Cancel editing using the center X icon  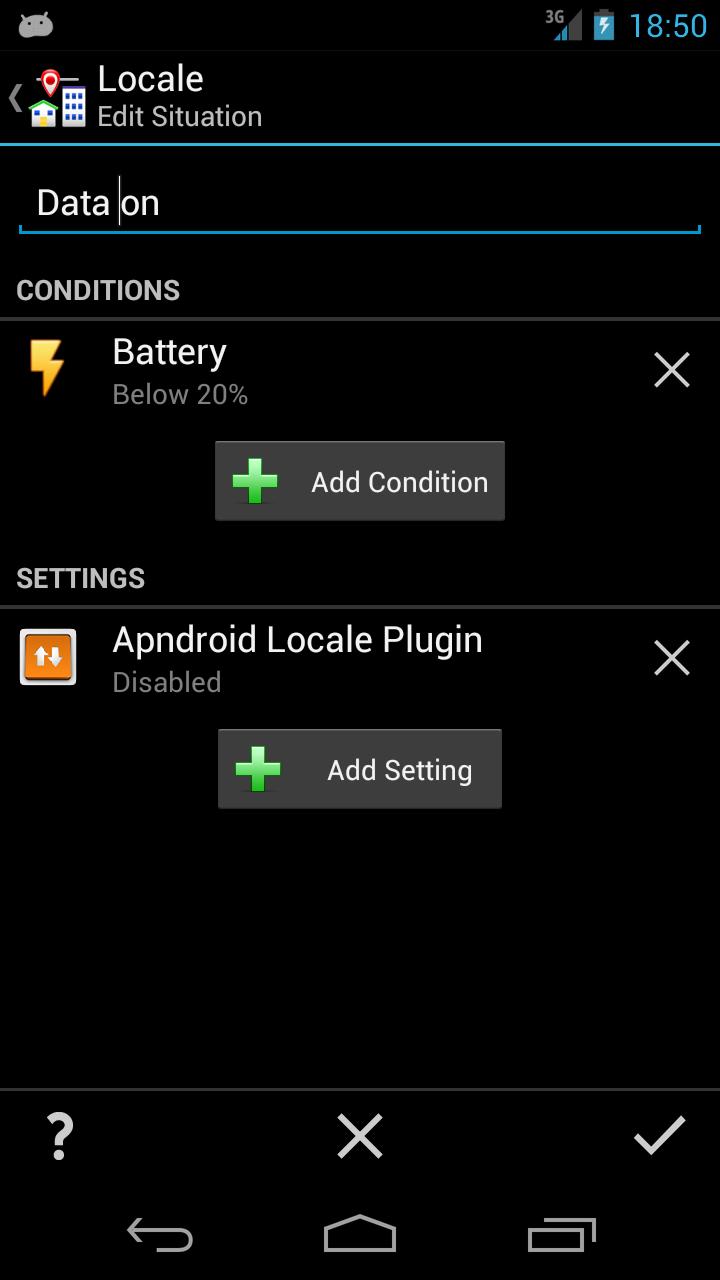359,1135
